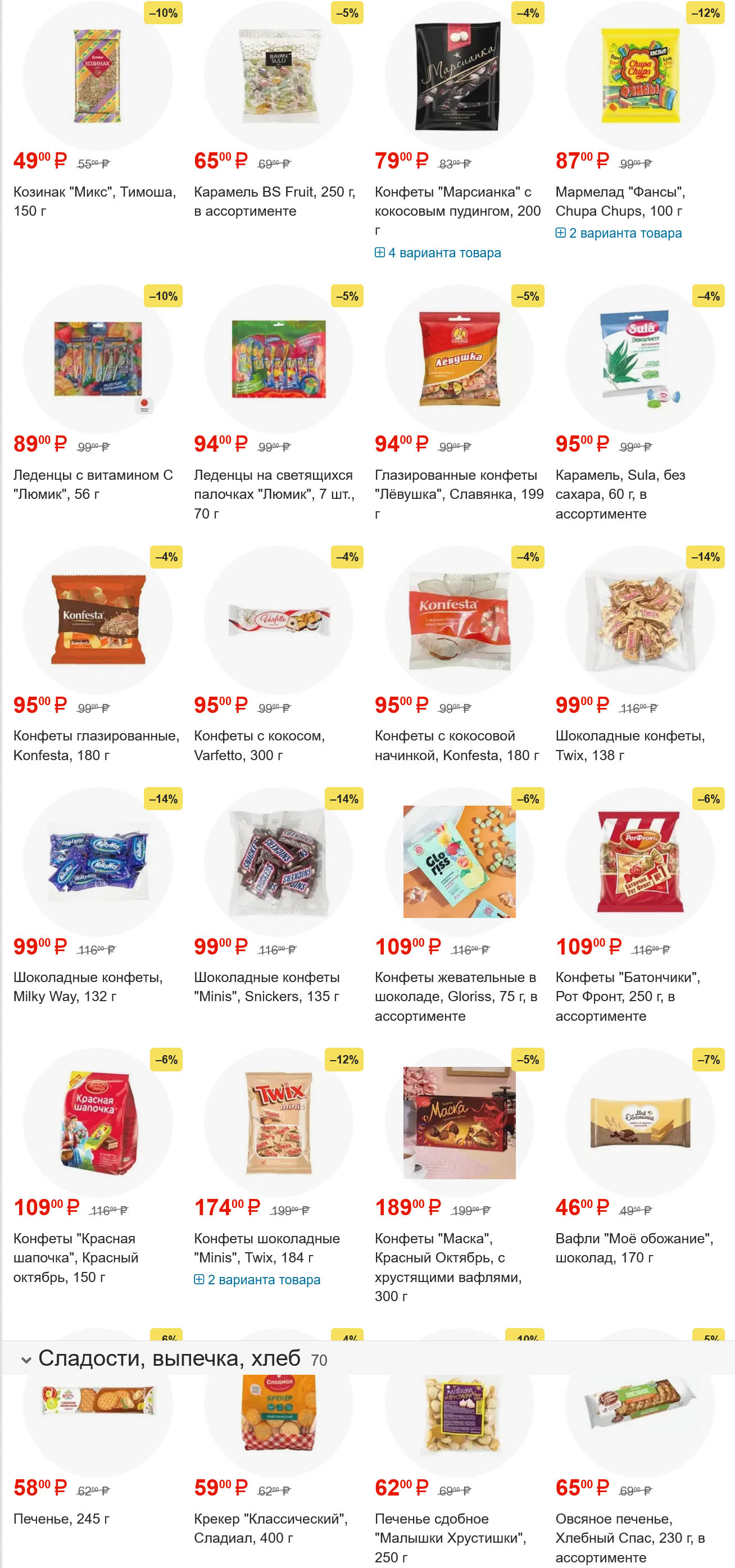
Task: View Вафли "Моё обожание" шоколад
Action: (x=634, y=1247)
